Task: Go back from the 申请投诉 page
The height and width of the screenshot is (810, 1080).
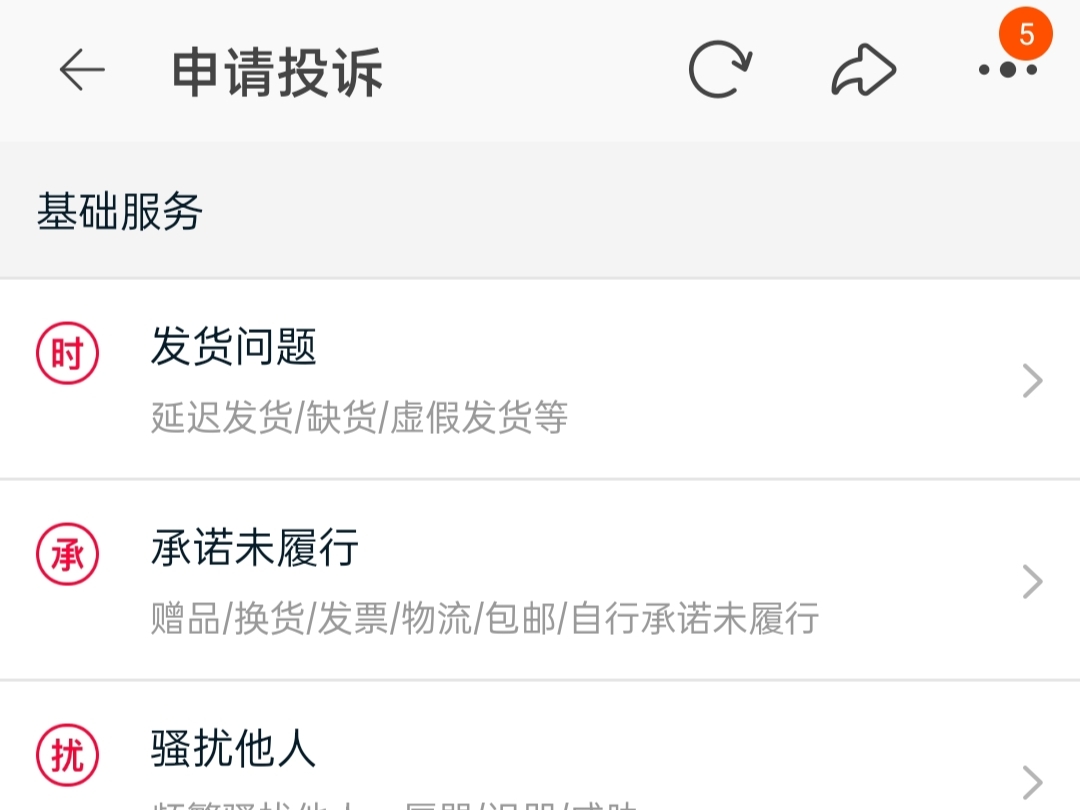Action: [82, 70]
